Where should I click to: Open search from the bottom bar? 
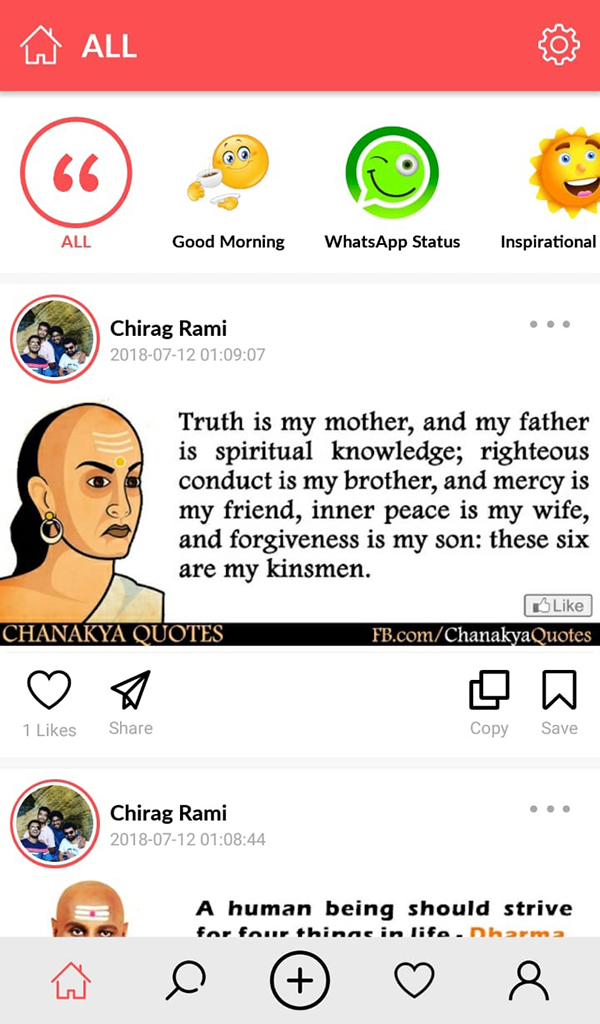coord(185,981)
